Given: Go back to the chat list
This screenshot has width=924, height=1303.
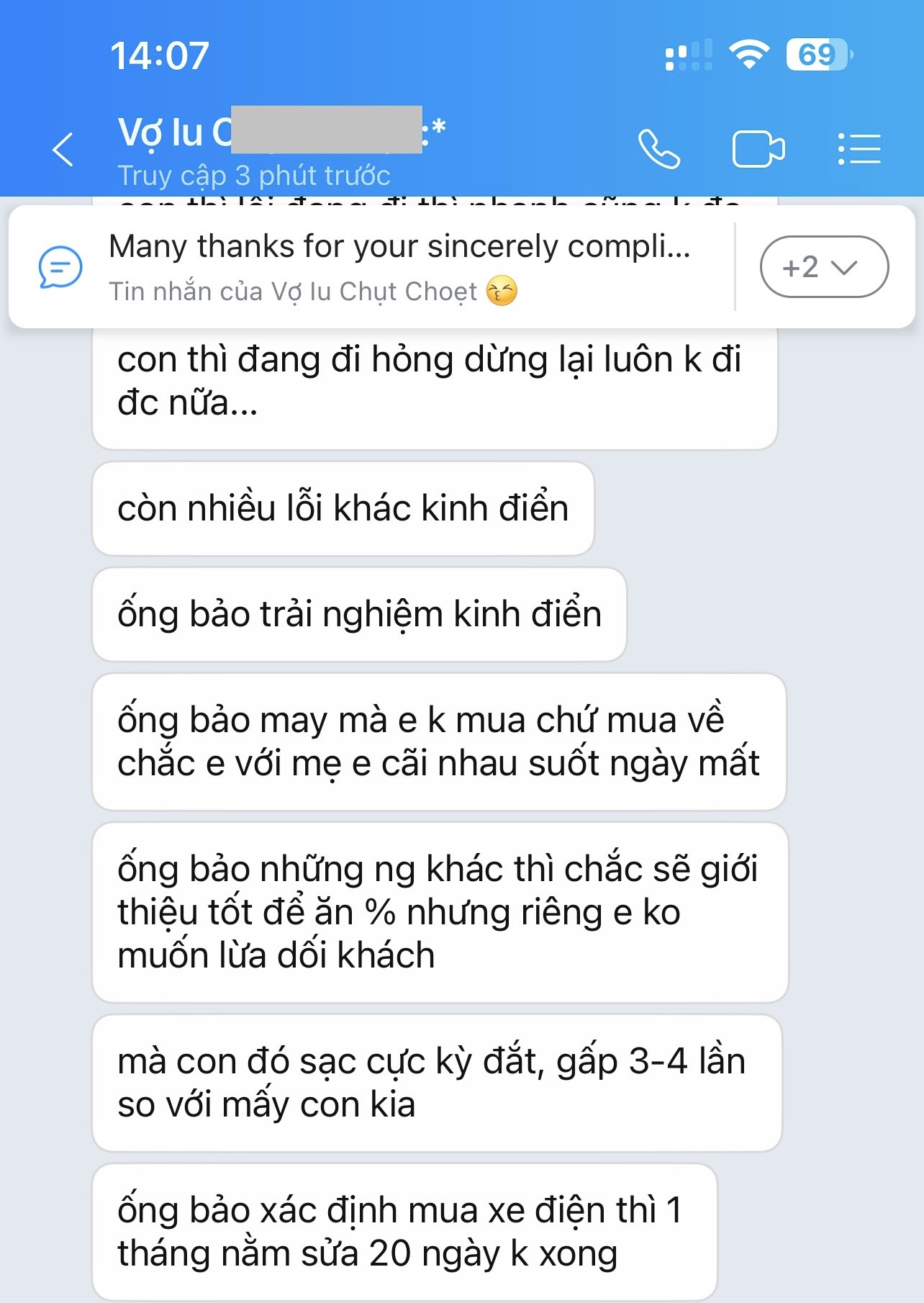Looking at the screenshot, I should pyautogui.click(x=63, y=150).
